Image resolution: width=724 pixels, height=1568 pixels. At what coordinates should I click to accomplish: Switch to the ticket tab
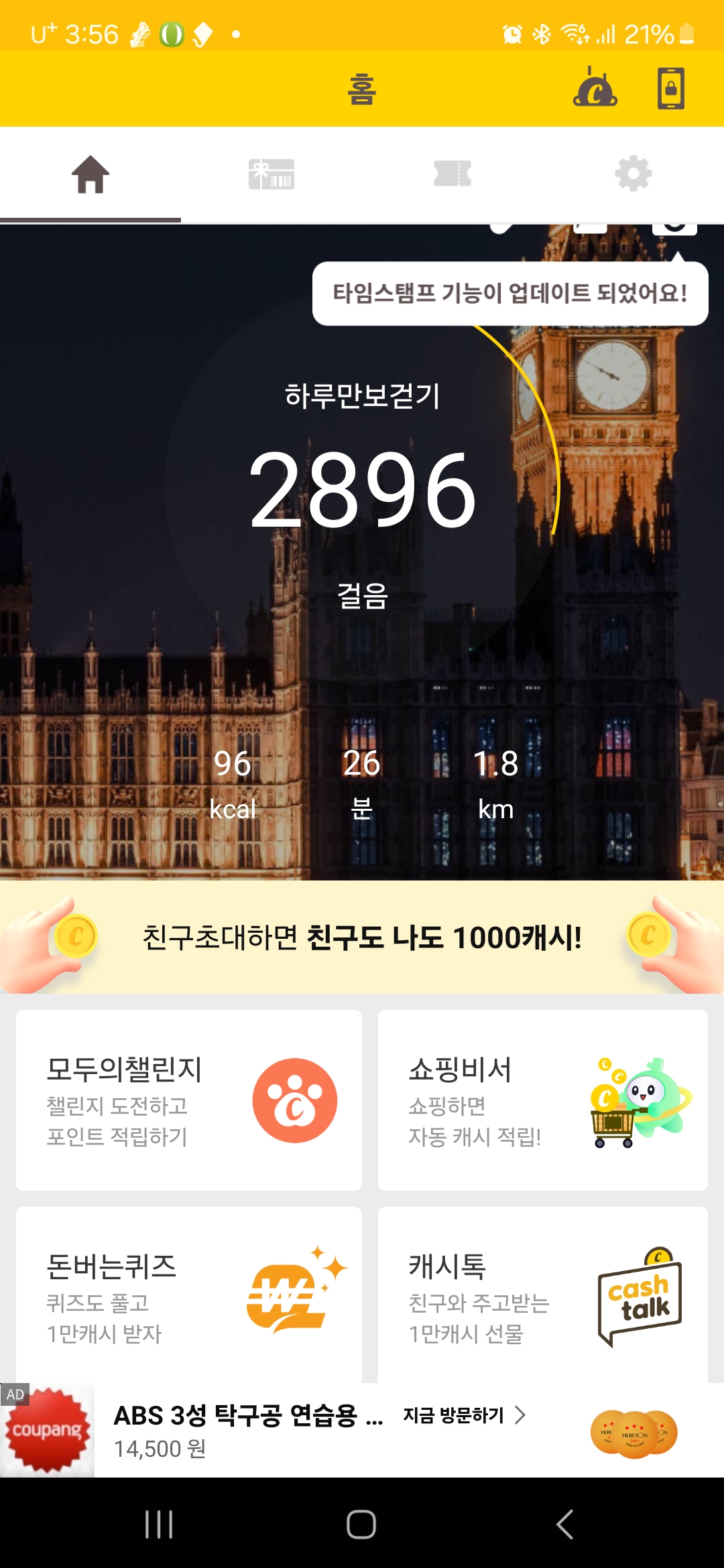(x=452, y=174)
